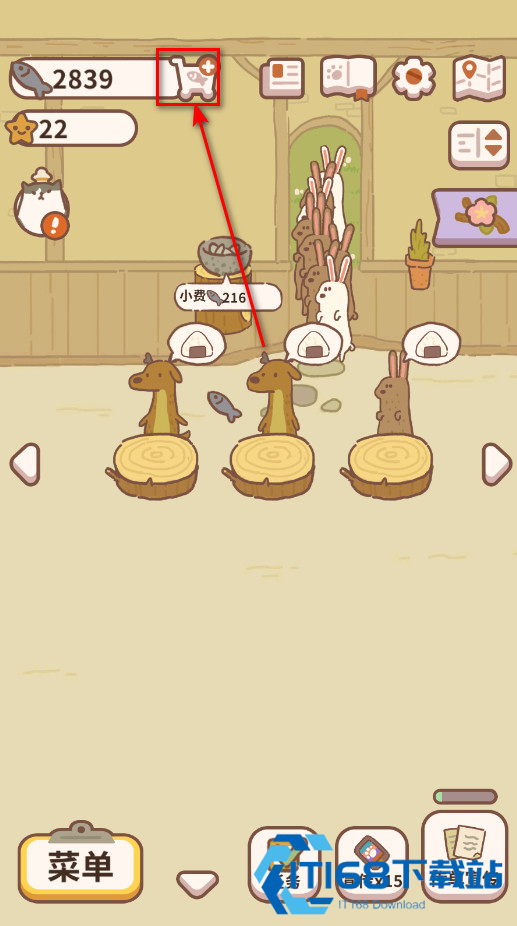Pick up the fish on the floor
Image resolution: width=517 pixels, height=926 pixels.
coord(224,405)
